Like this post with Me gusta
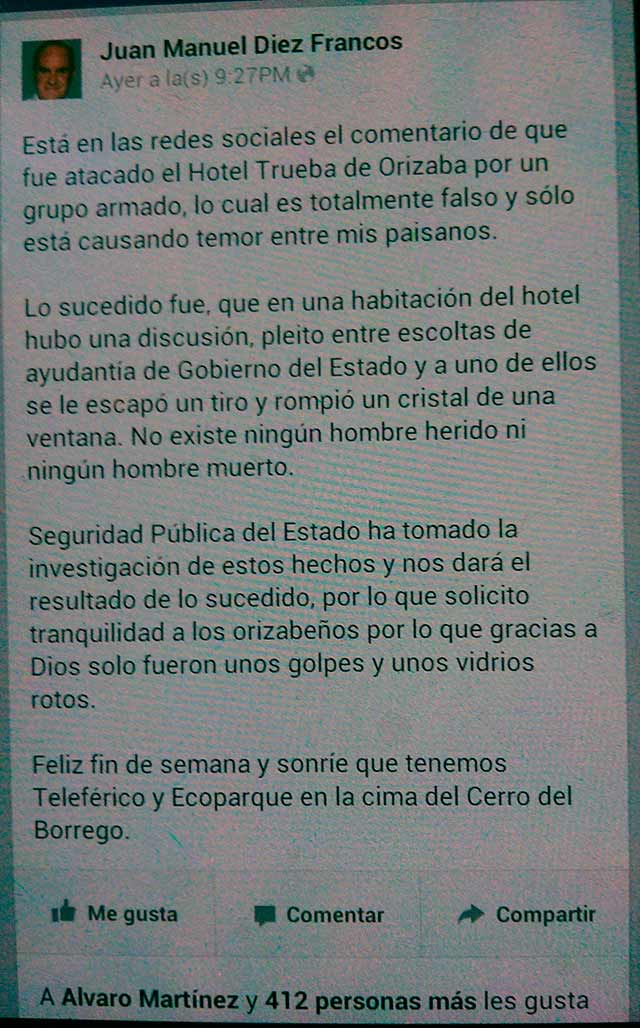The width and height of the screenshot is (640, 1028). pos(114,913)
